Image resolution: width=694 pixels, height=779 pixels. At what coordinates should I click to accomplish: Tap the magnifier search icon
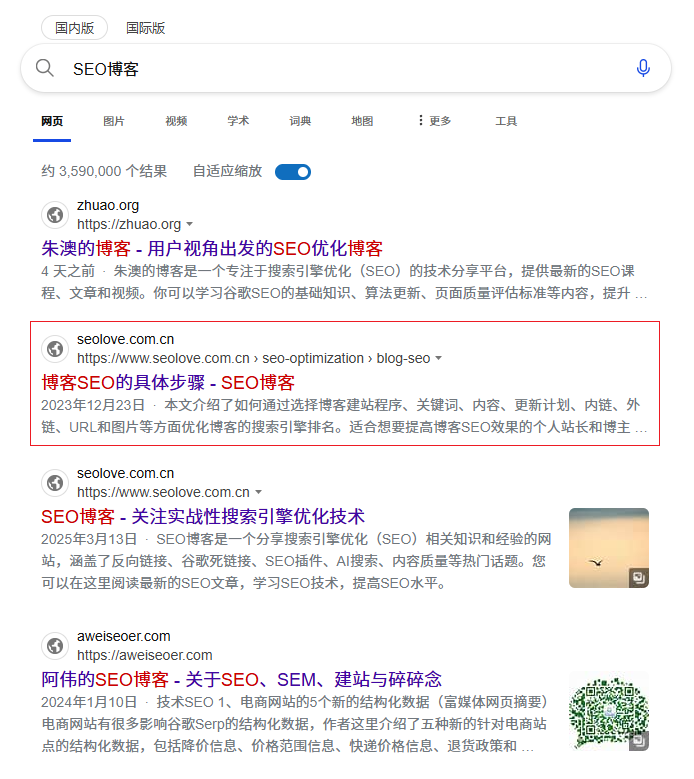pos(45,69)
